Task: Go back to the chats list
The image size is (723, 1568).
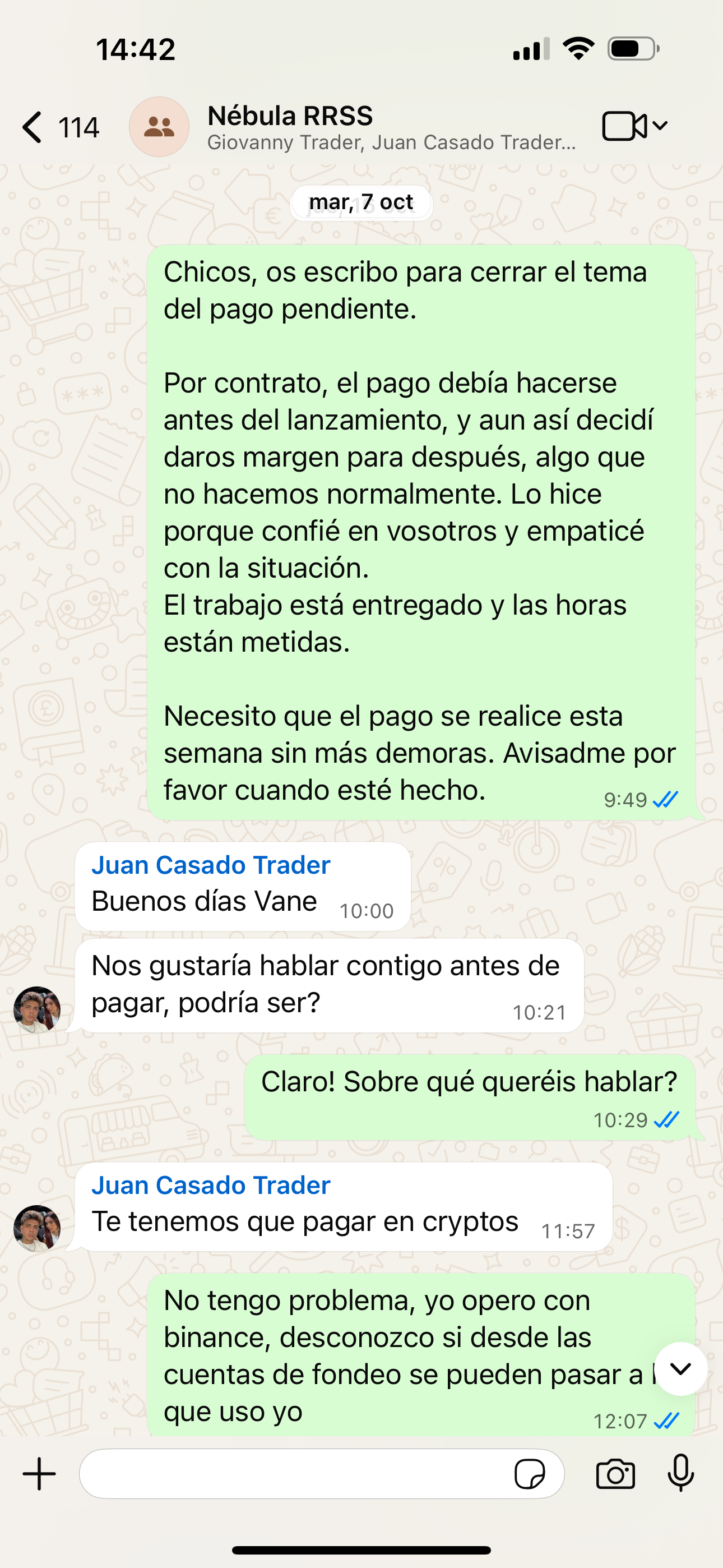Action: coord(34,127)
